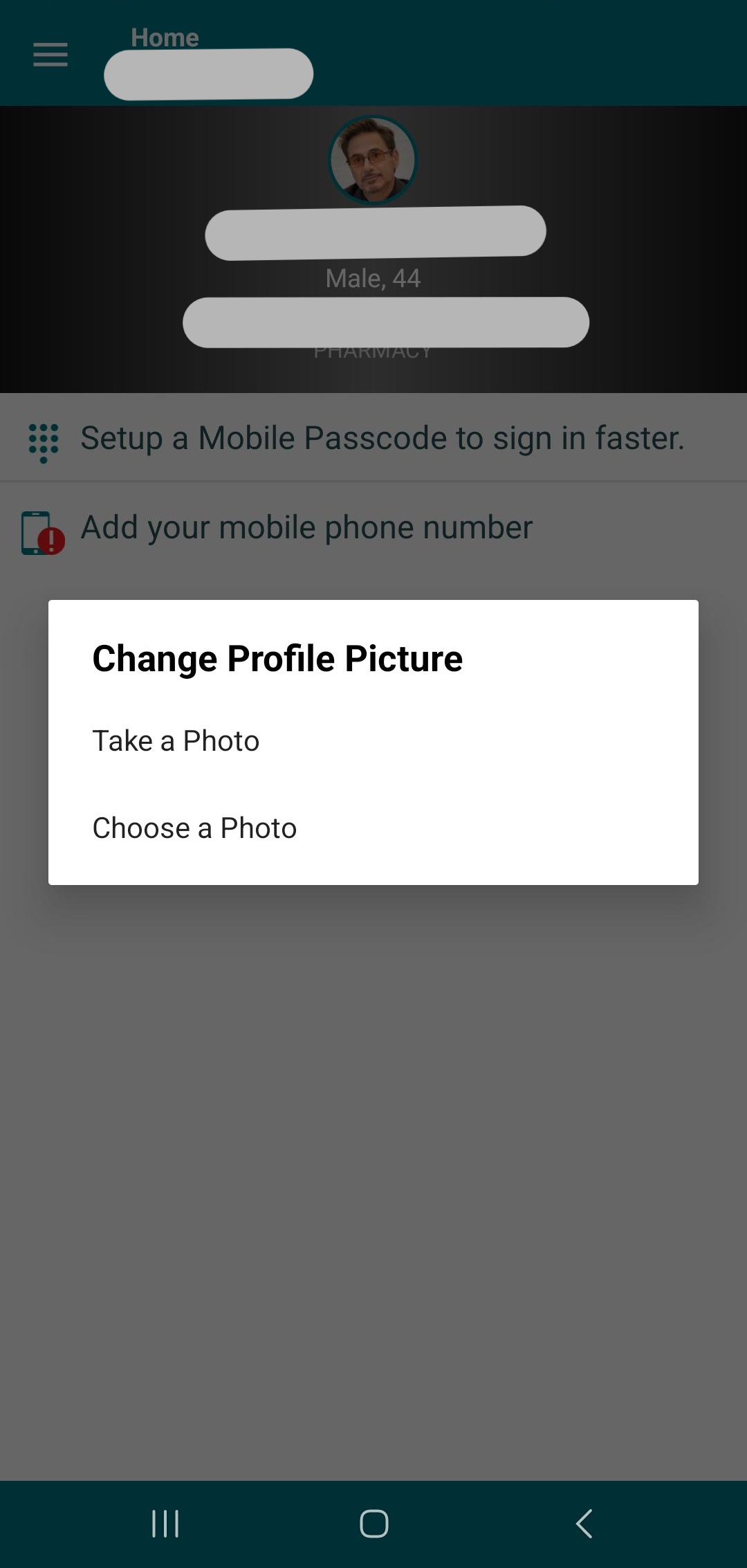Select Take a Photo
Image resolution: width=747 pixels, height=1568 pixels.
tap(175, 740)
